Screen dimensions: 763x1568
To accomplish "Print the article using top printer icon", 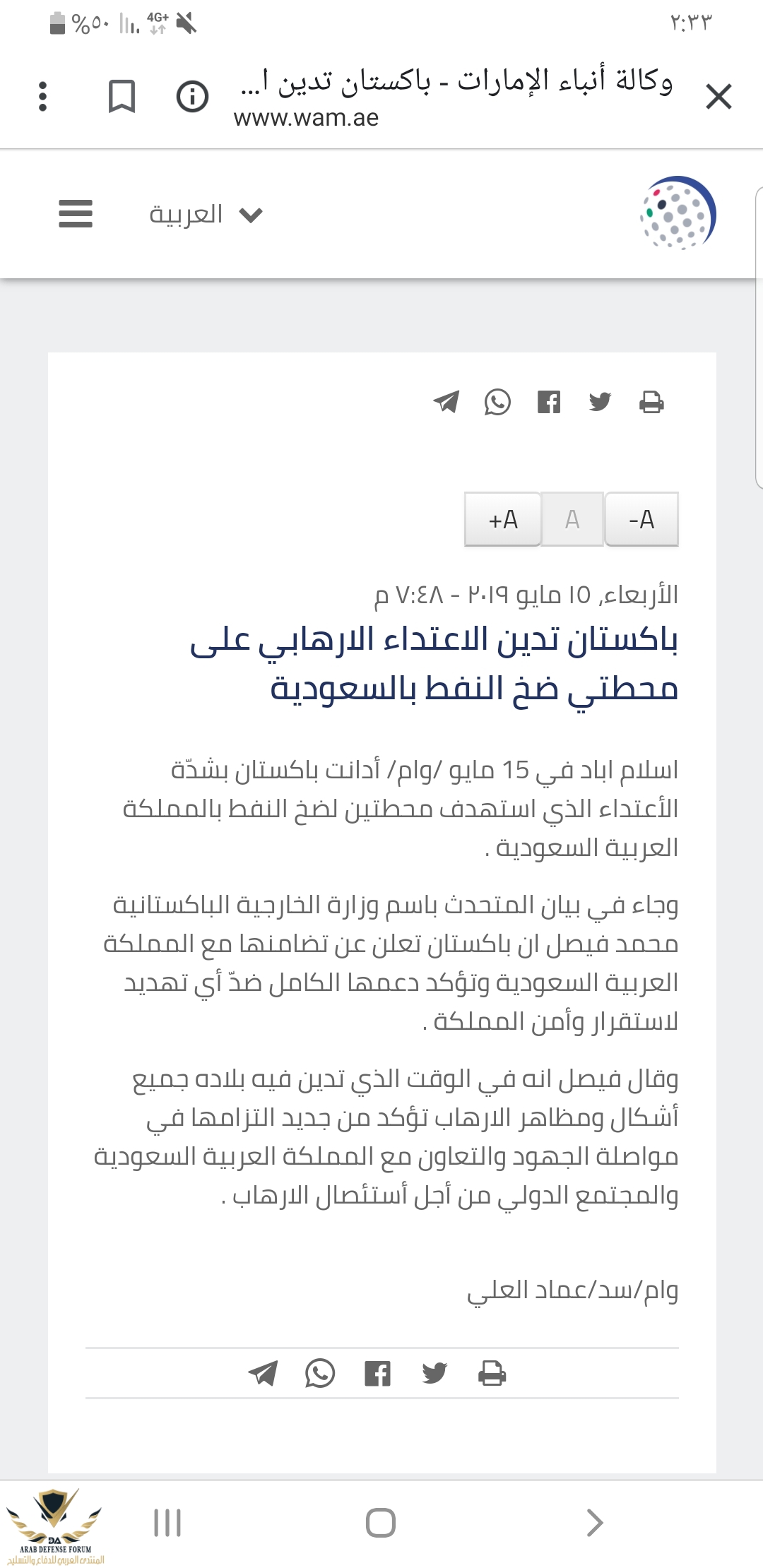I will pos(651,402).
